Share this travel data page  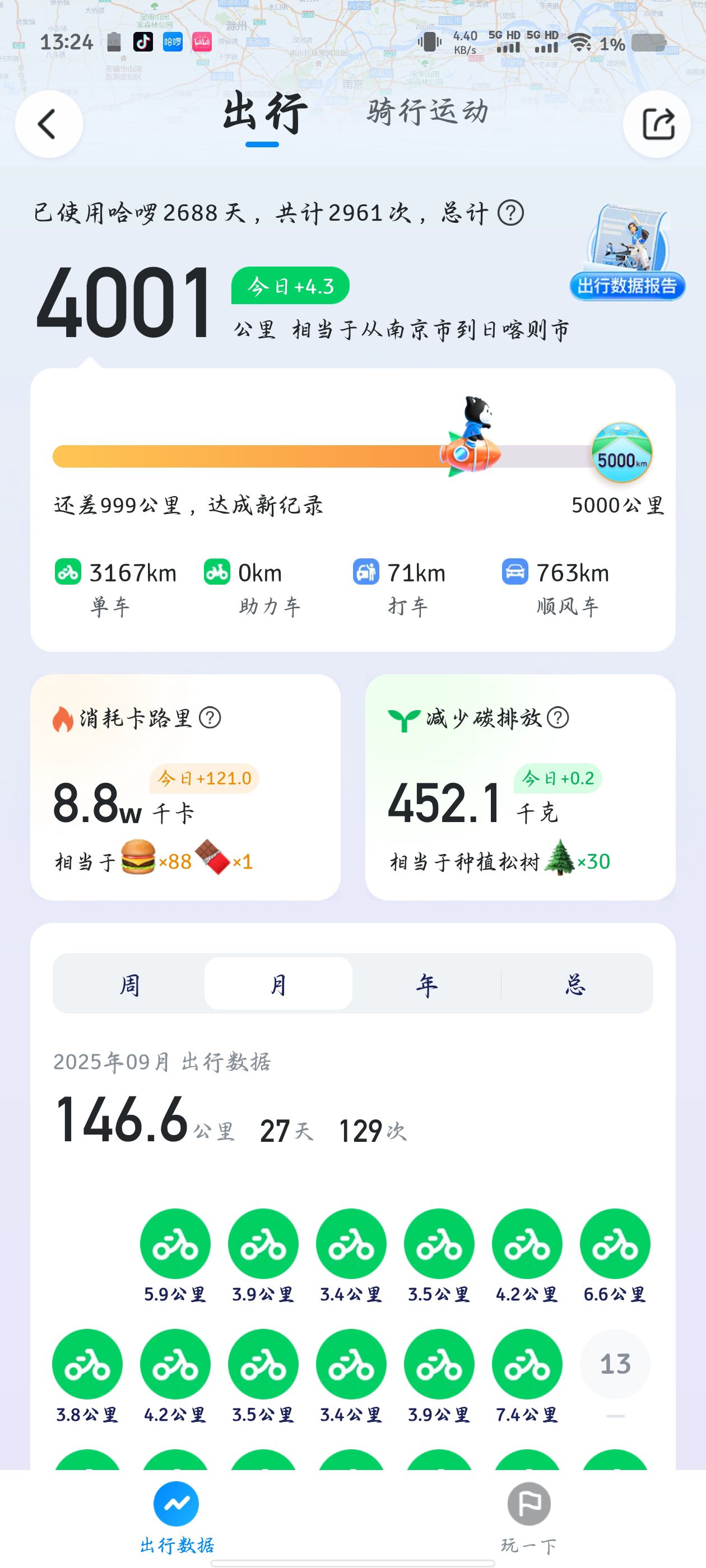(657, 124)
